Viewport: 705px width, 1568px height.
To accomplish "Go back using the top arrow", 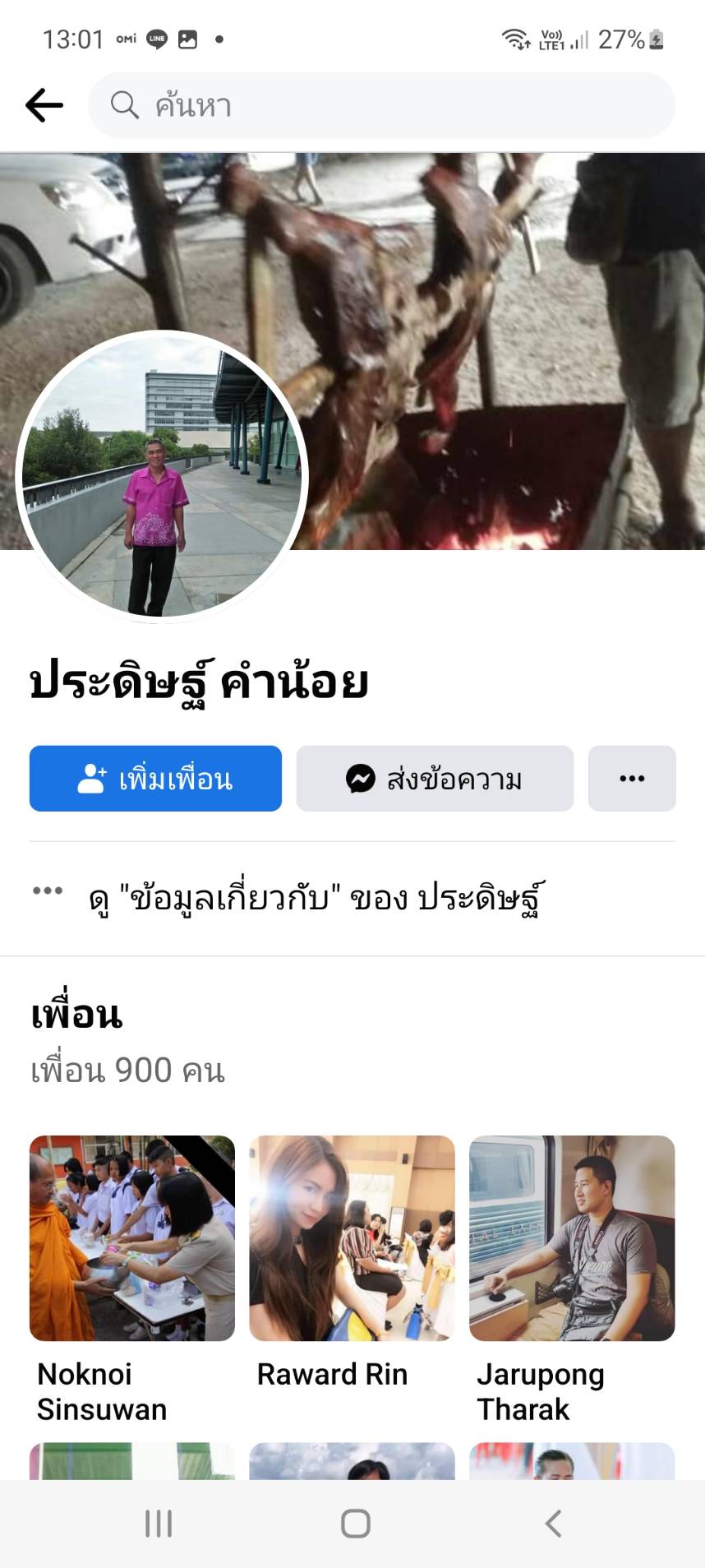I will pyautogui.click(x=44, y=105).
